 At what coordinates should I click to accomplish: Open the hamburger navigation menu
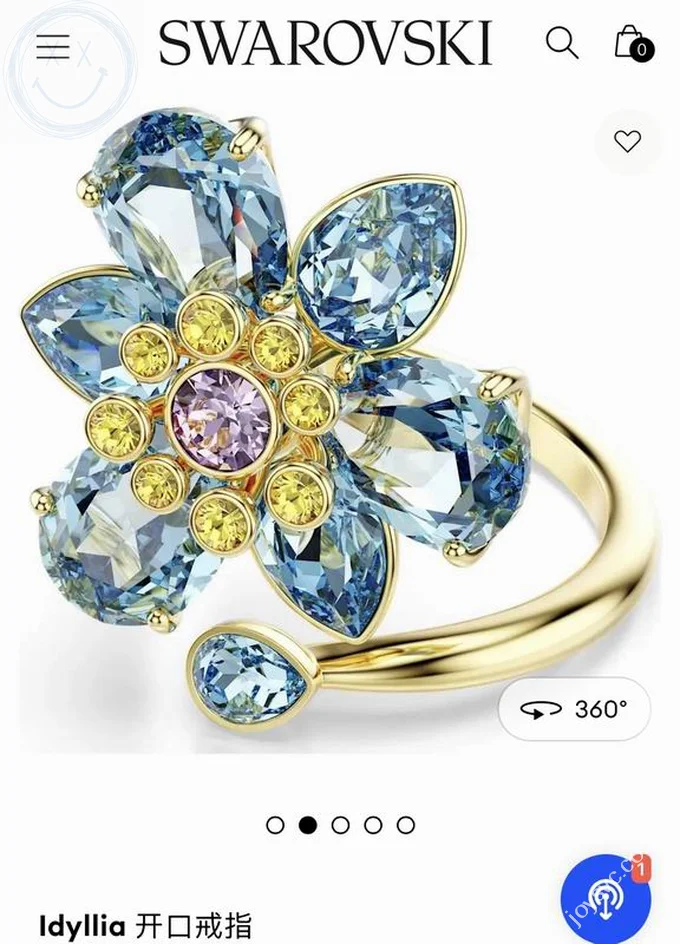pyautogui.click(x=54, y=46)
